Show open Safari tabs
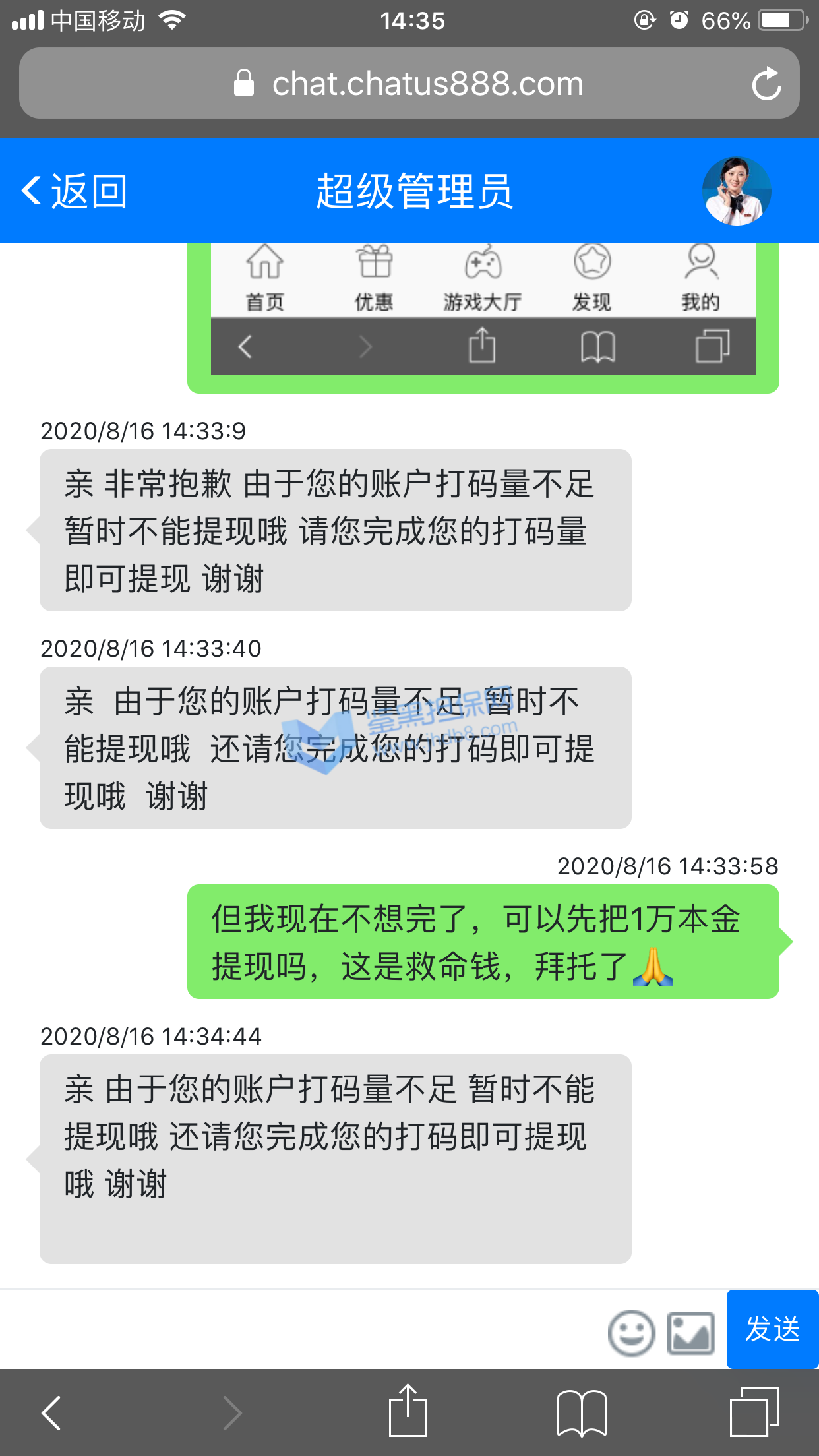Image resolution: width=819 pixels, height=1456 pixels. [x=754, y=1412]
